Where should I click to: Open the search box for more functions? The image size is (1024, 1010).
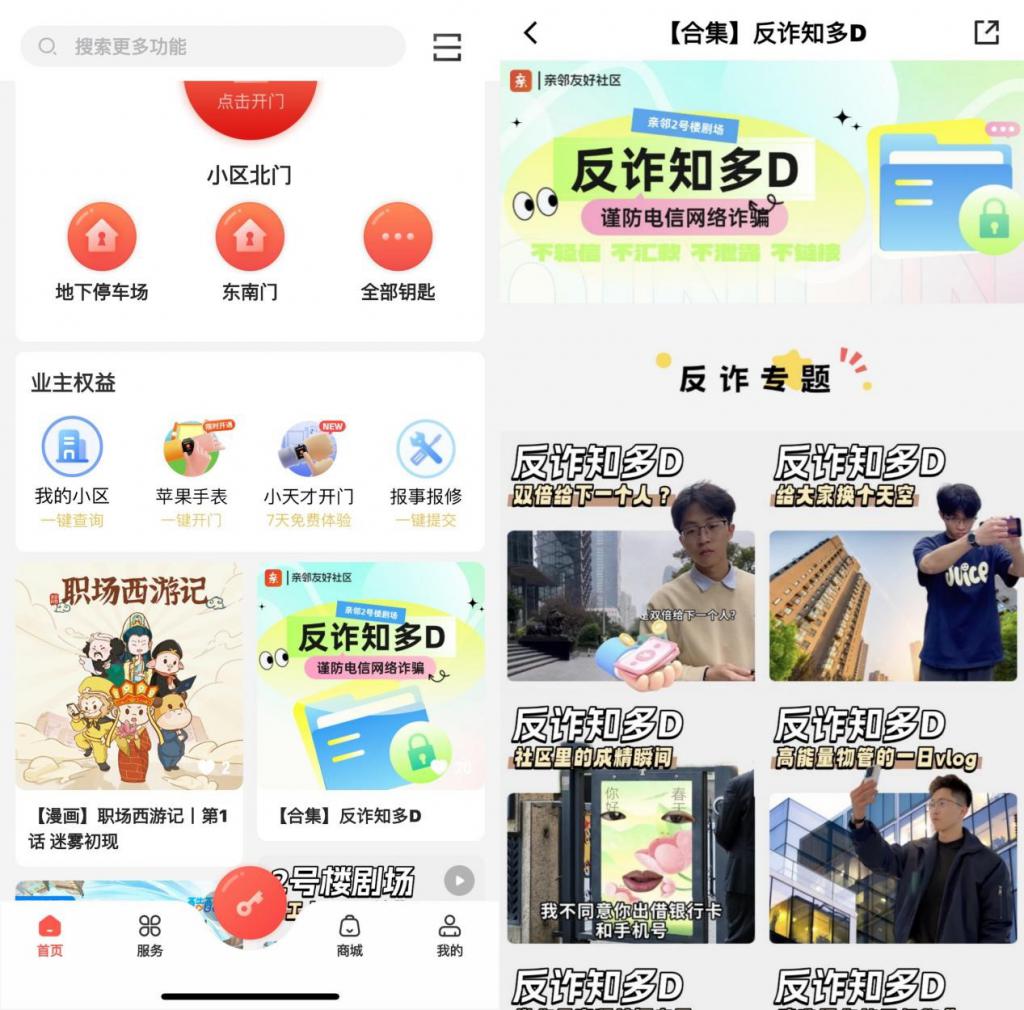tap(212, 47)
